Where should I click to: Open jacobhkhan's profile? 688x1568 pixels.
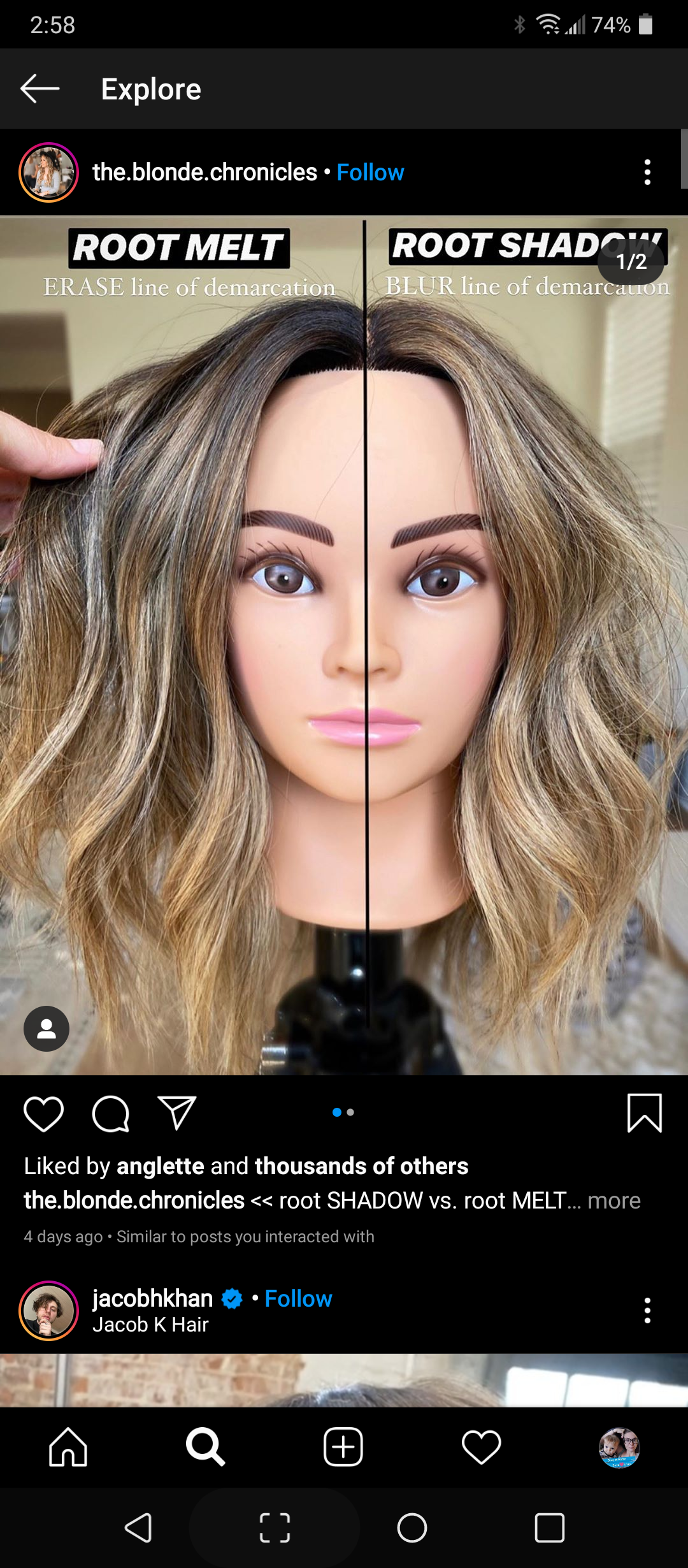pyautogui.click(x=152, y=1298)
